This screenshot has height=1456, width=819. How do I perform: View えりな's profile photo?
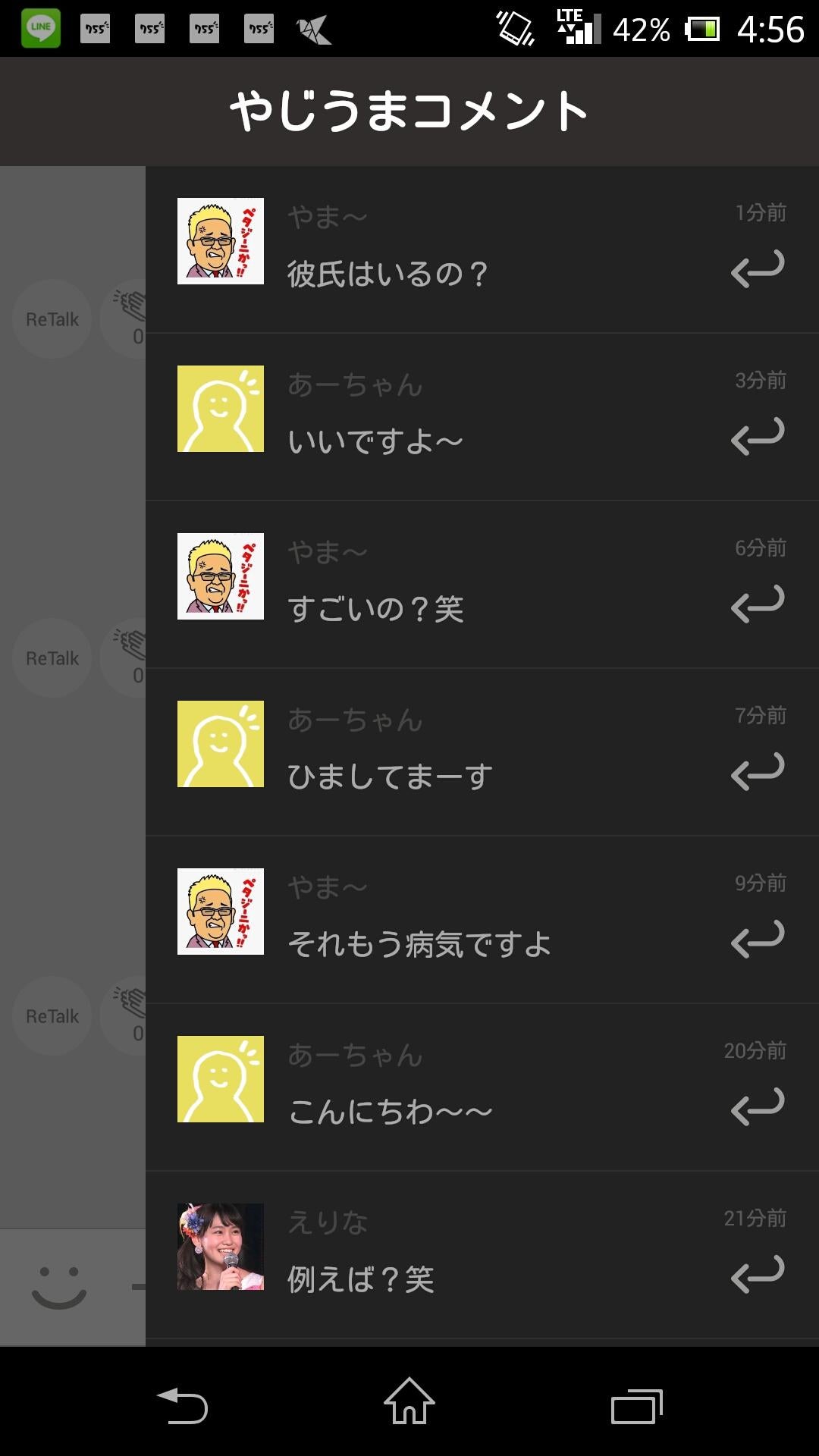(219, 1250)
